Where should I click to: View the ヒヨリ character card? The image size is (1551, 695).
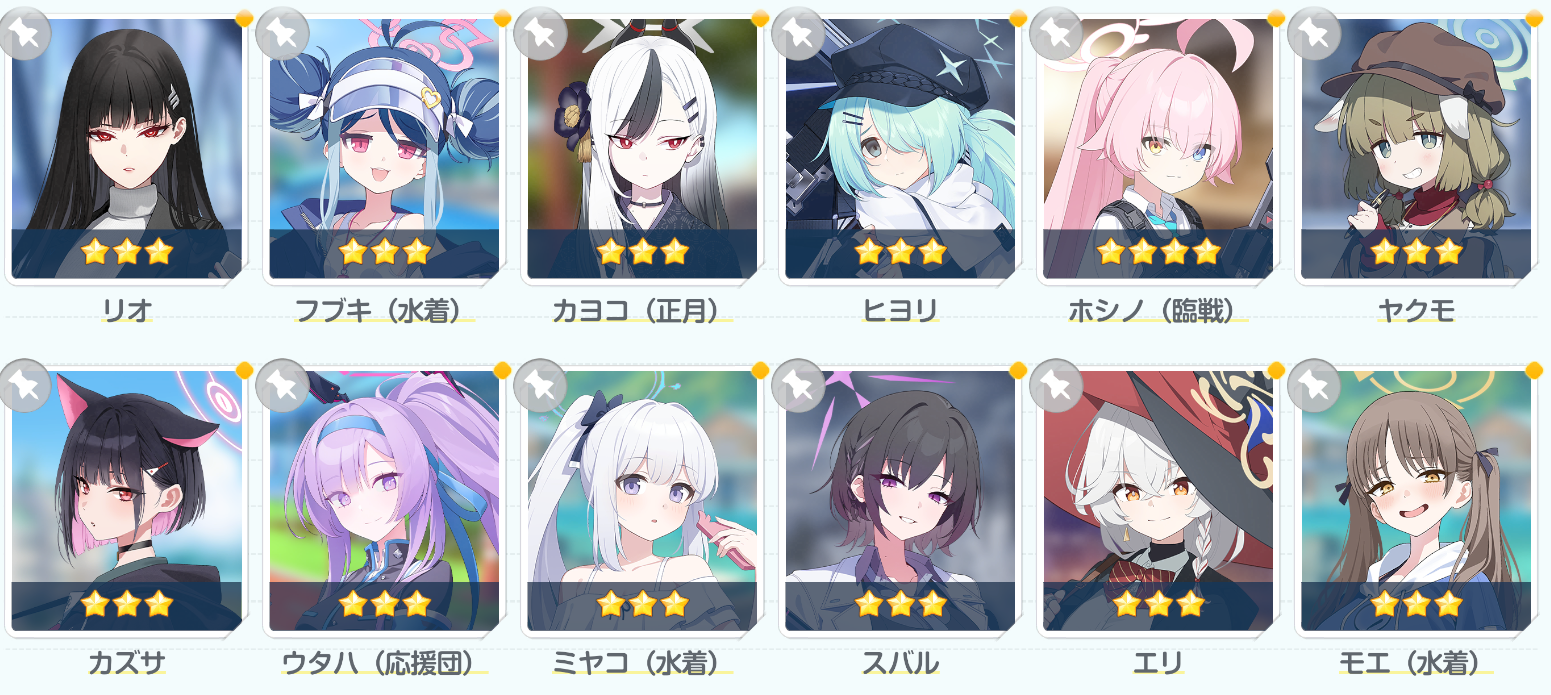(x=900, y=150)
